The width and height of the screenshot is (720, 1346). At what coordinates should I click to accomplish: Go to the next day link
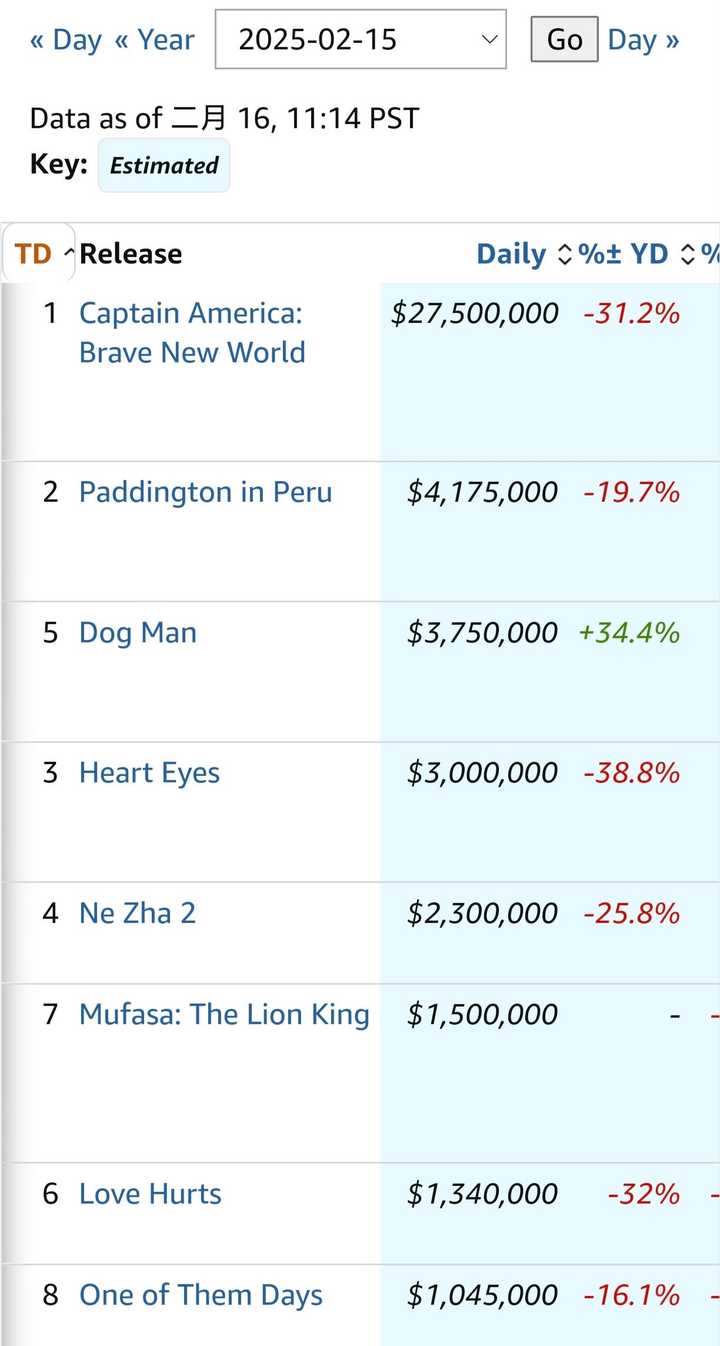(643, 40)
